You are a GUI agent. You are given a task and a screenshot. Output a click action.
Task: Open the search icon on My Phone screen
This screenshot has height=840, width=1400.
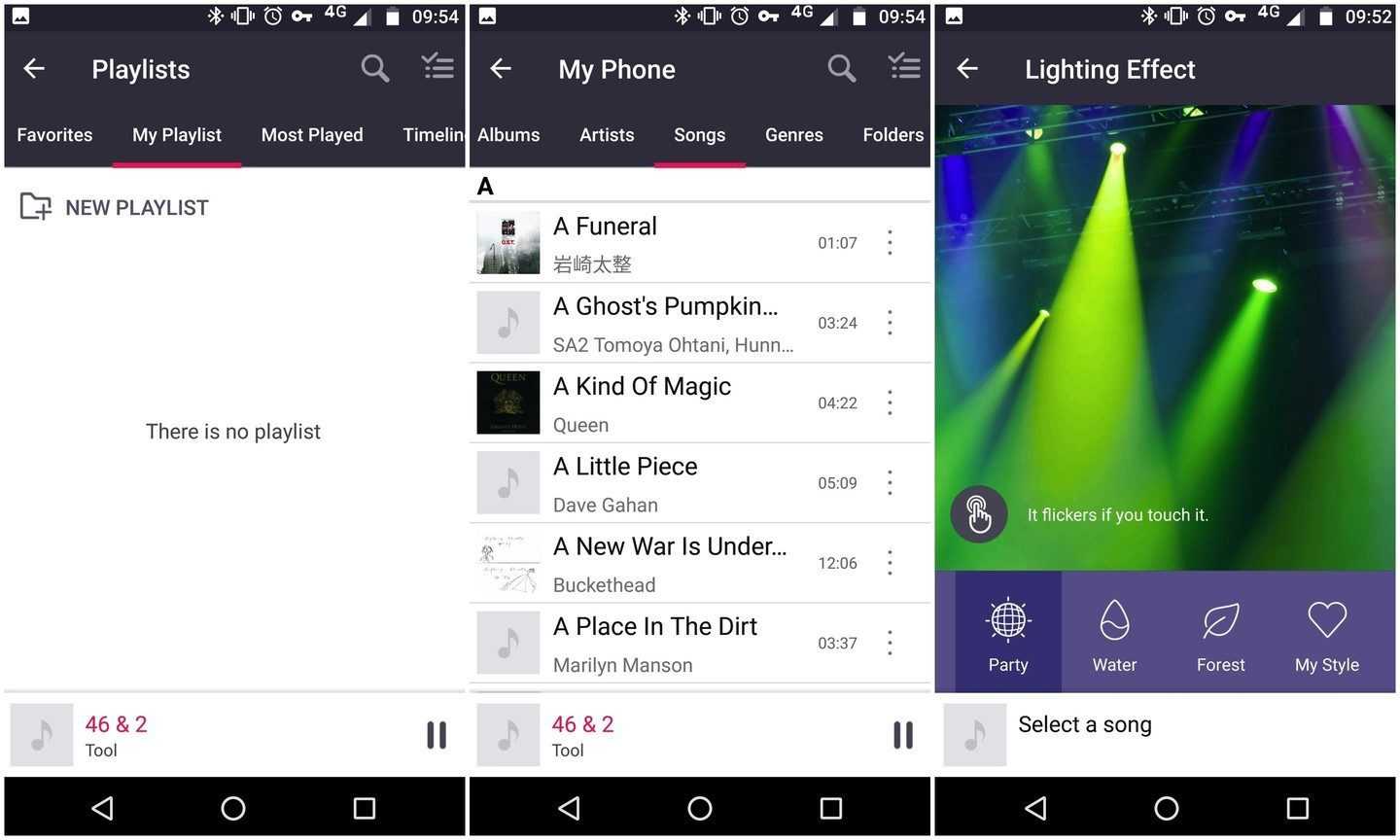841,68
